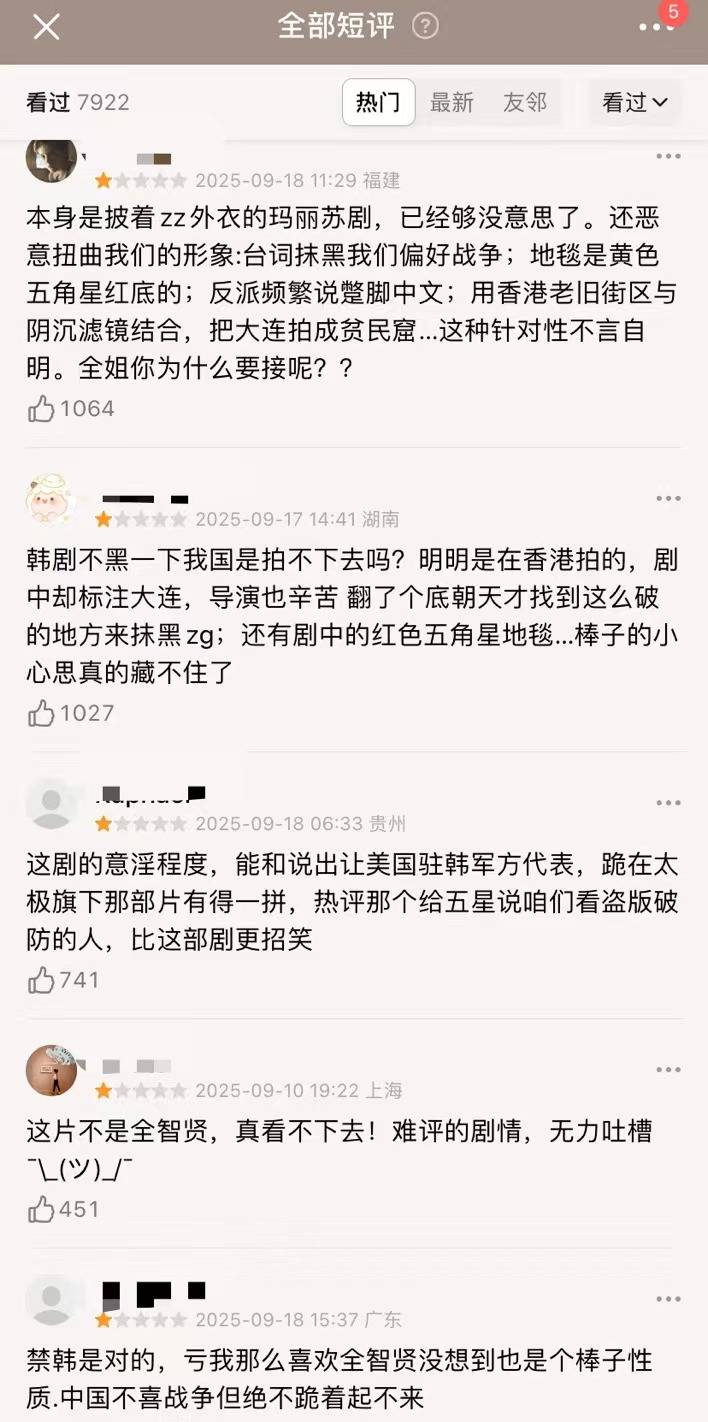Image resolution: width=708 pixels, height=1422 pixels.
Task: Select the 热门 sorting tab
Action: (x=378, y=102)
